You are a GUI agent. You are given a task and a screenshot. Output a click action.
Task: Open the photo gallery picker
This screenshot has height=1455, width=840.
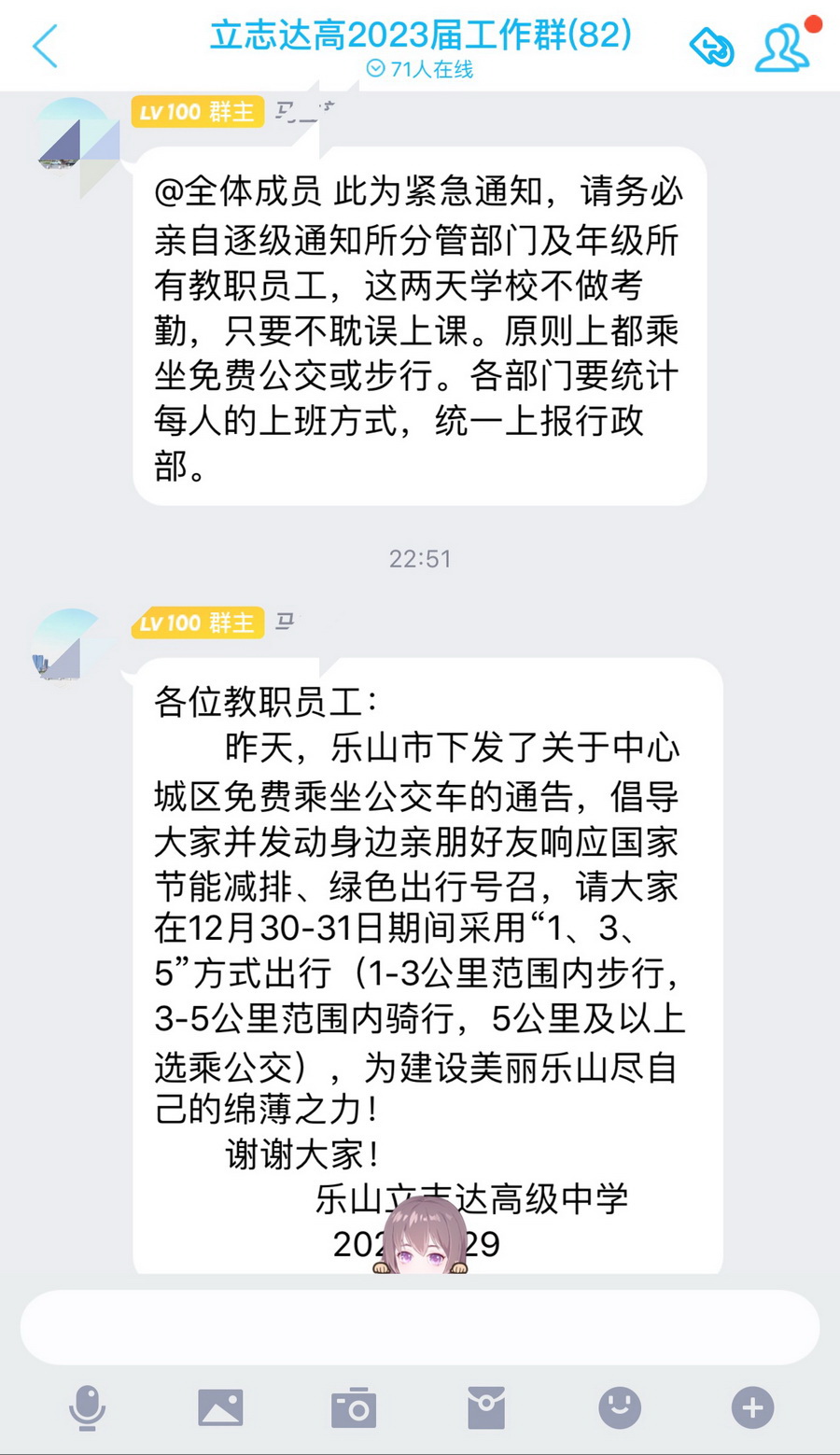pos(220,1407)
